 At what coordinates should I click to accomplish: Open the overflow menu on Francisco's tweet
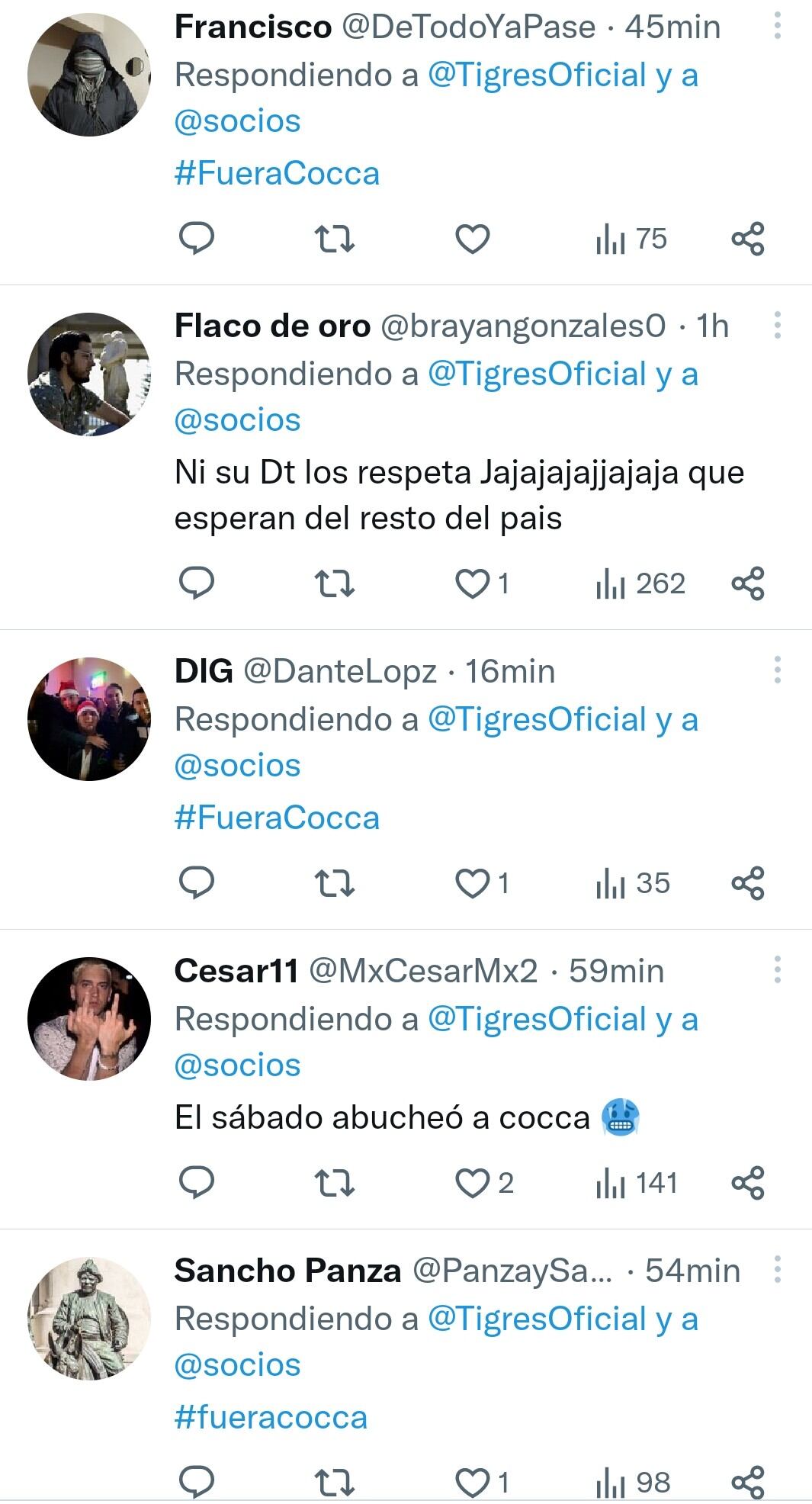[x=777, y=27]
